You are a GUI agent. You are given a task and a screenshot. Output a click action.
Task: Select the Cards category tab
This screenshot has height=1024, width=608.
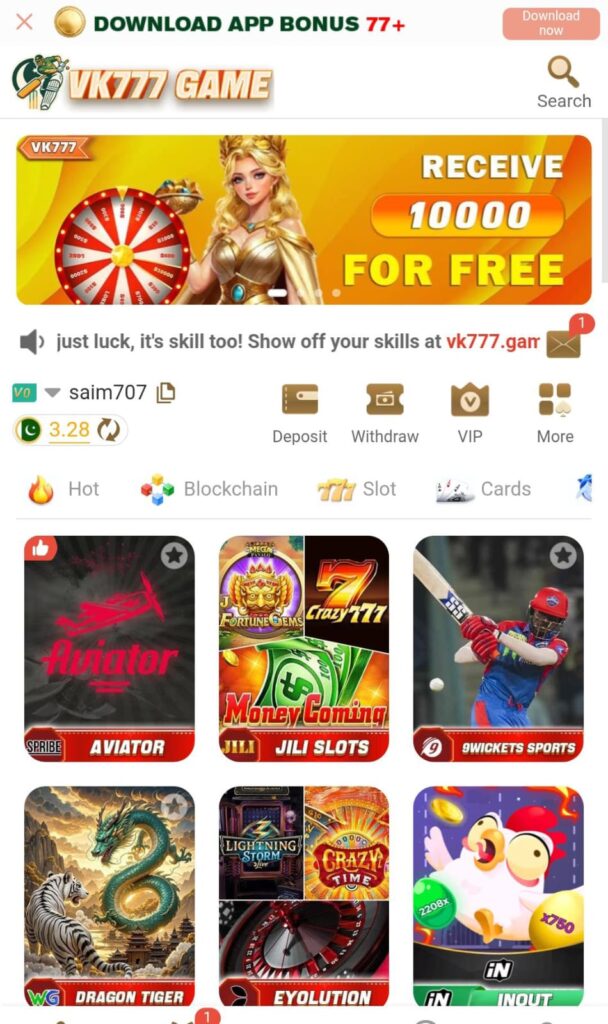(484, 489)
